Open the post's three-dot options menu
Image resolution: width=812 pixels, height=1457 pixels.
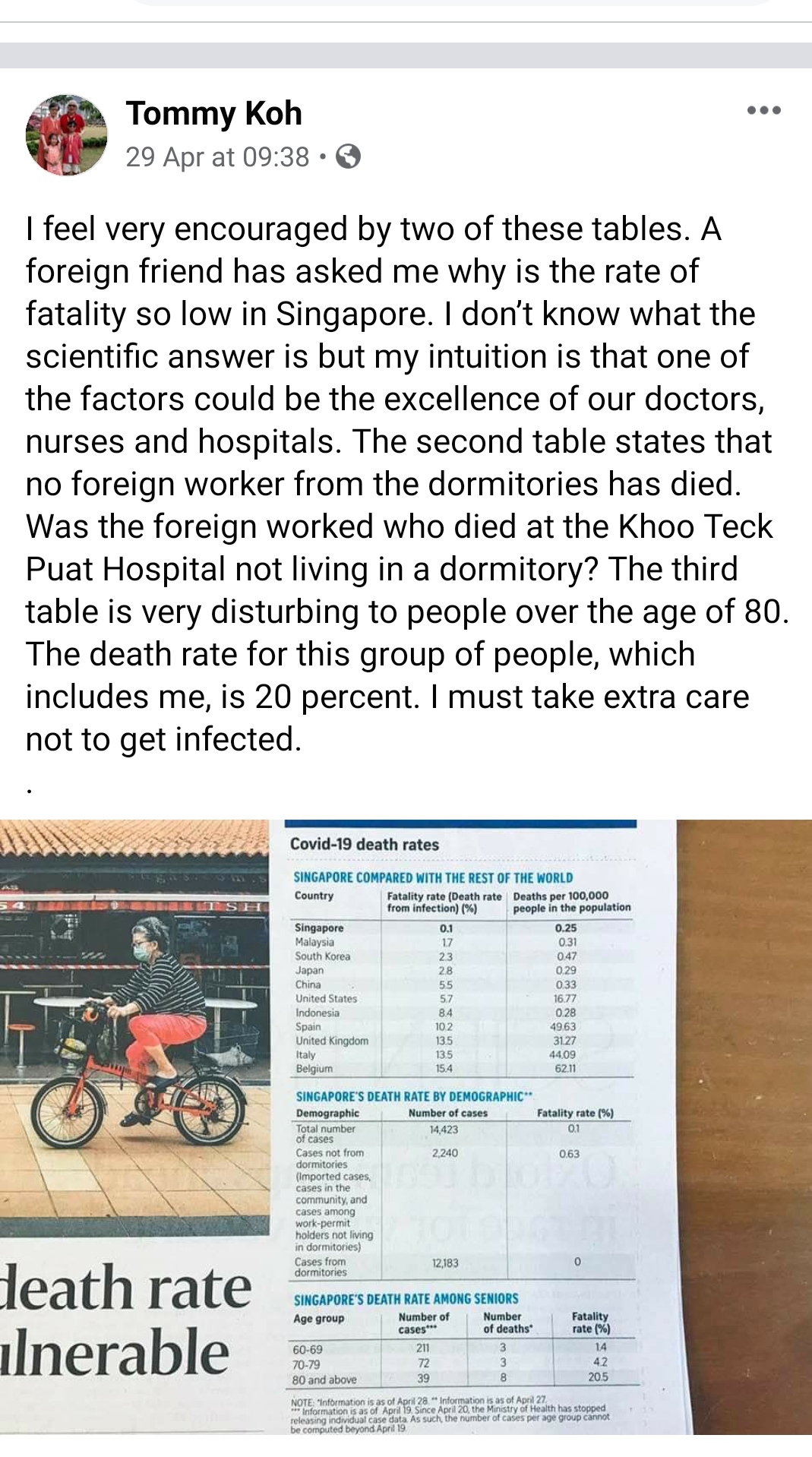pyautogui.click(x=763, y=111)
